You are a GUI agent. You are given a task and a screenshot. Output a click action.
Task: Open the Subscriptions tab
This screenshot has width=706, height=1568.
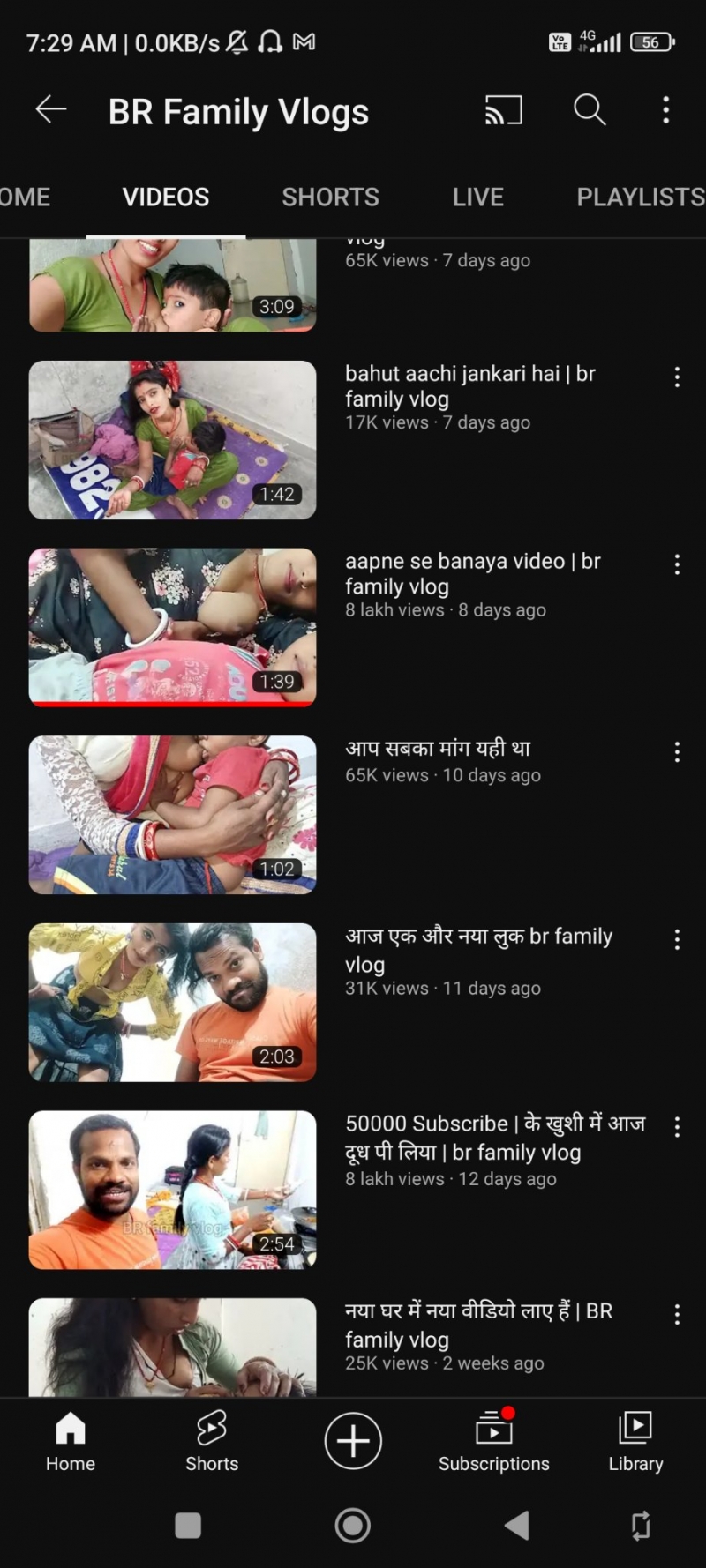[493, 1442]
